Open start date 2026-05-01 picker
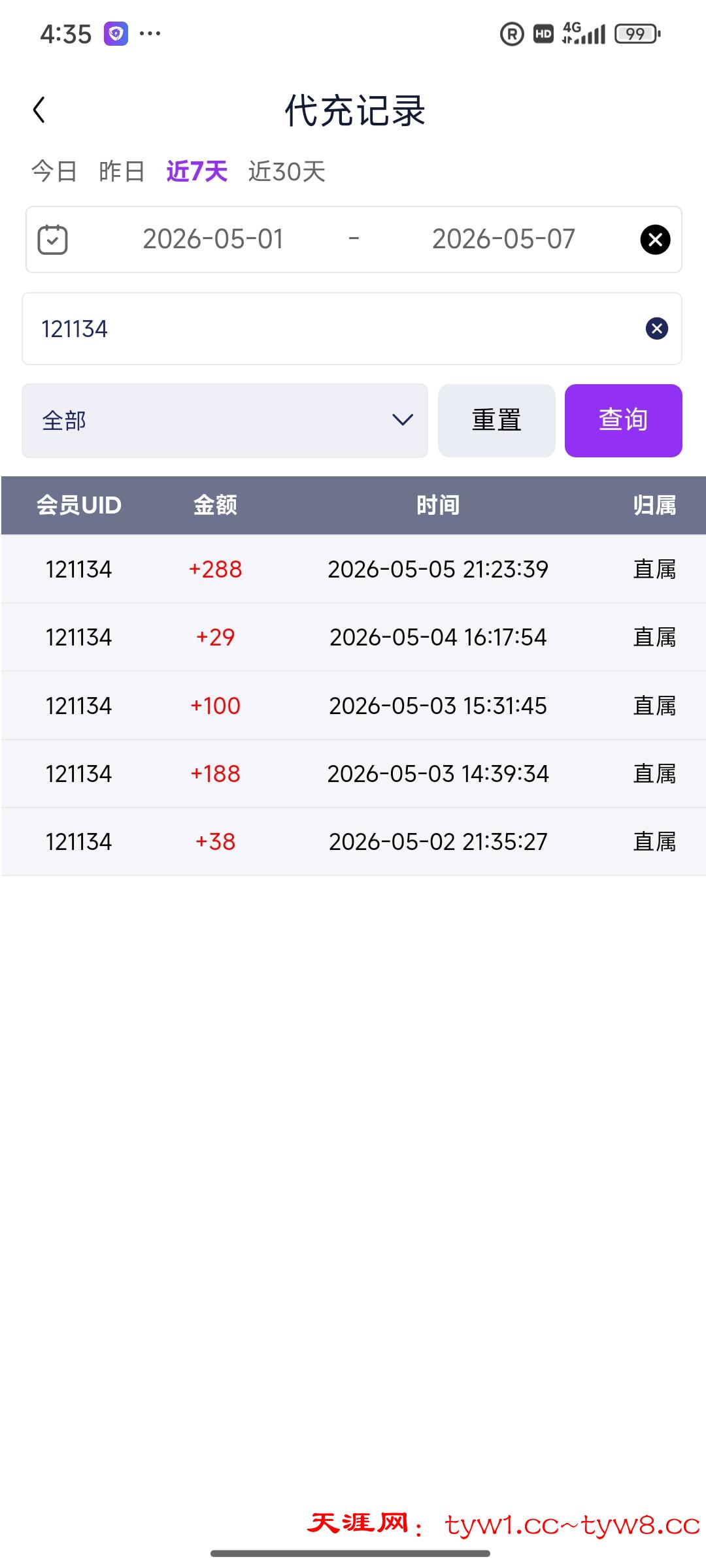The image size is (706, 1568). [213, 239]
